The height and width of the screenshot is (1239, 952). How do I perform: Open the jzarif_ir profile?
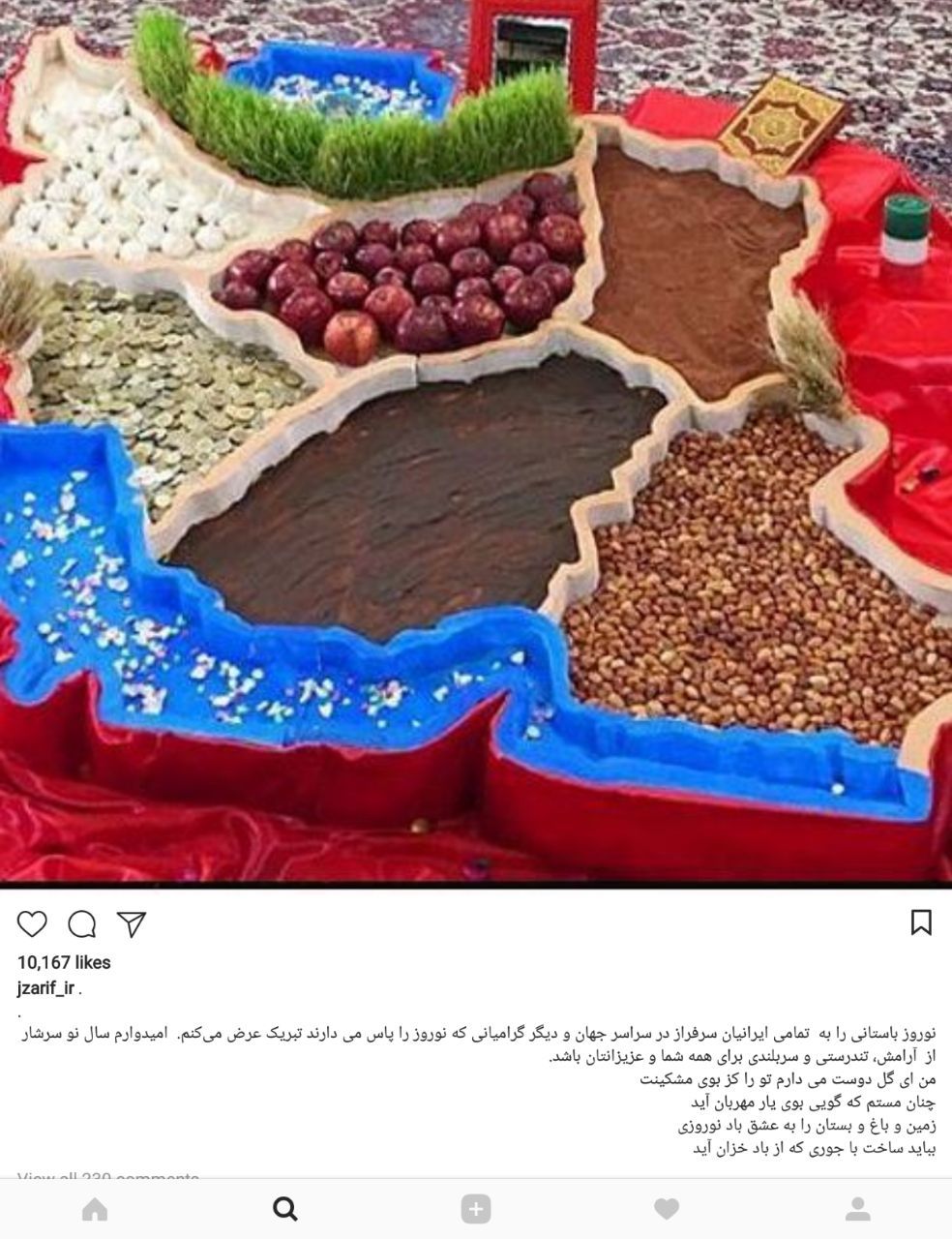46,987
